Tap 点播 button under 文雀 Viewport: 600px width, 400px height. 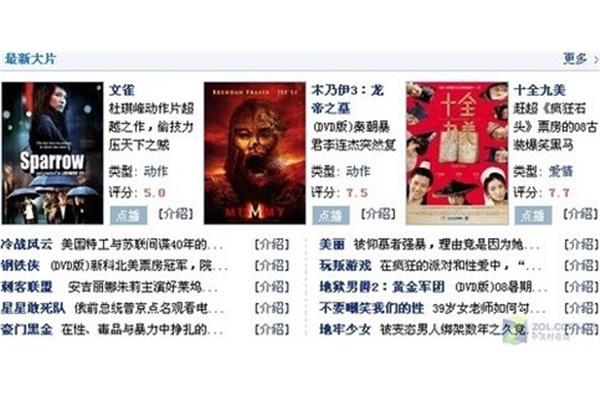[128, 214]
